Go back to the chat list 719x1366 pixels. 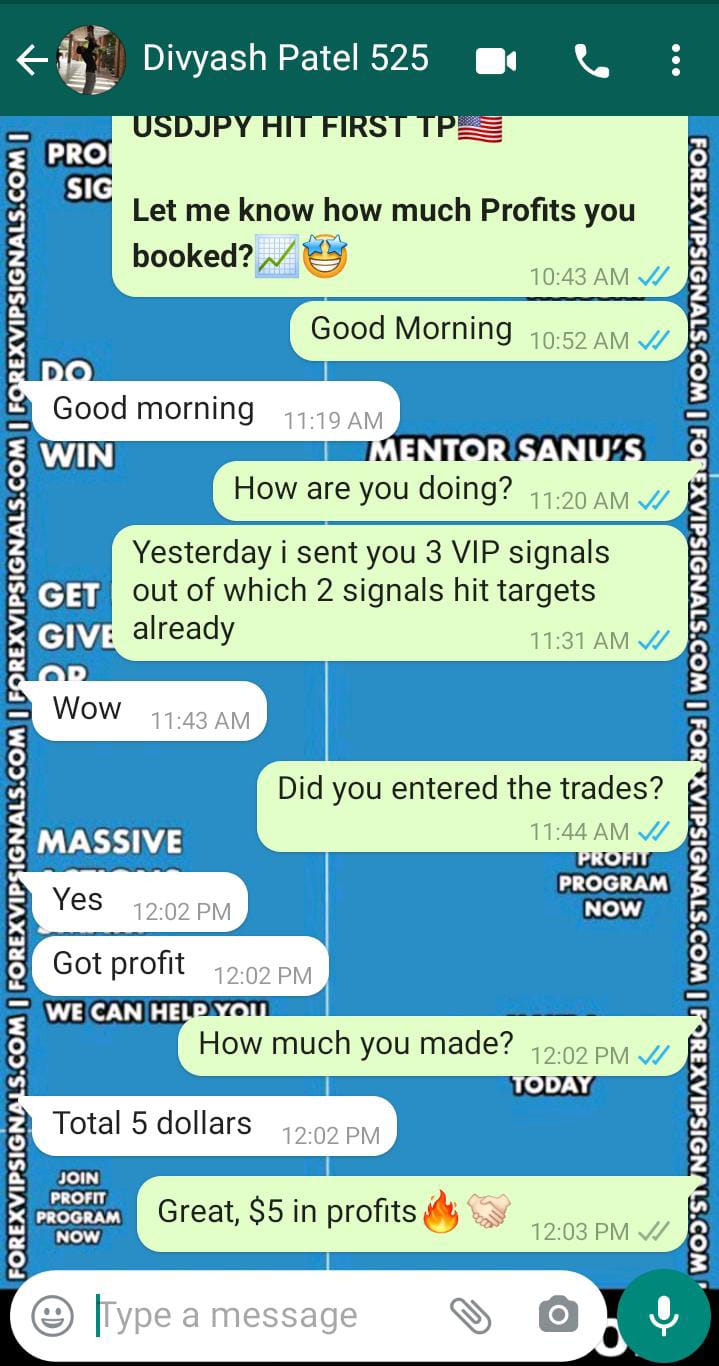click(30, 61)
